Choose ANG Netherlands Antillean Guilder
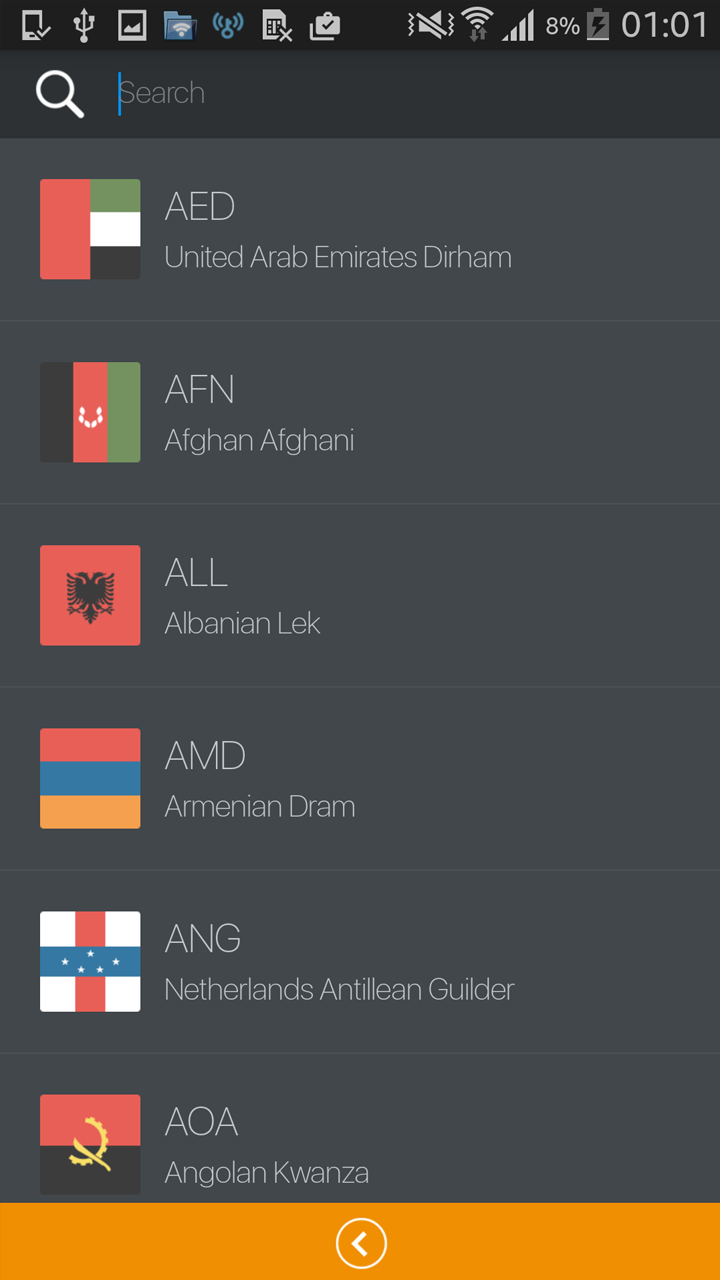 click(360, 962)
